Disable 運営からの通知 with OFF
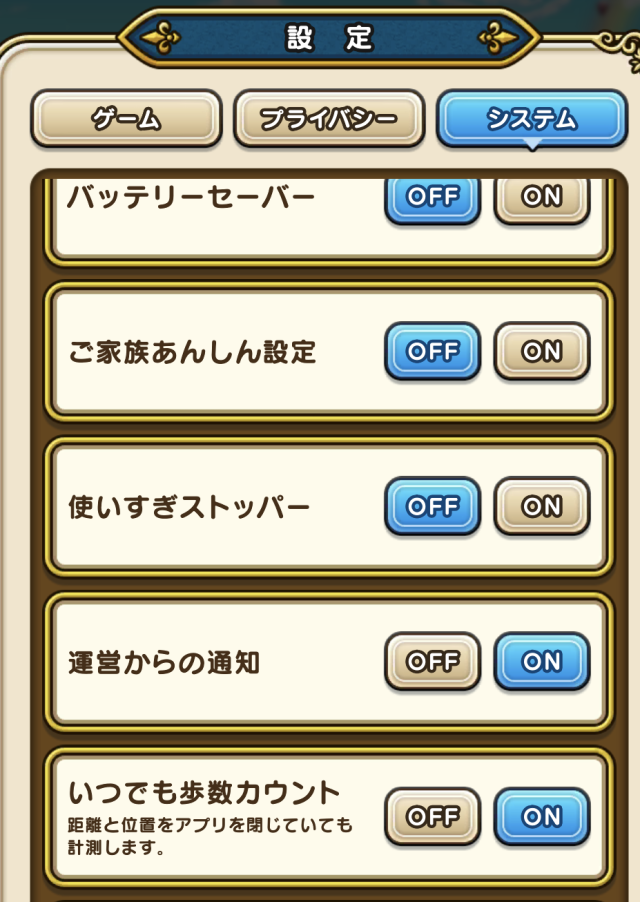This screenshot has height=902, width=640. coord(432,662)
